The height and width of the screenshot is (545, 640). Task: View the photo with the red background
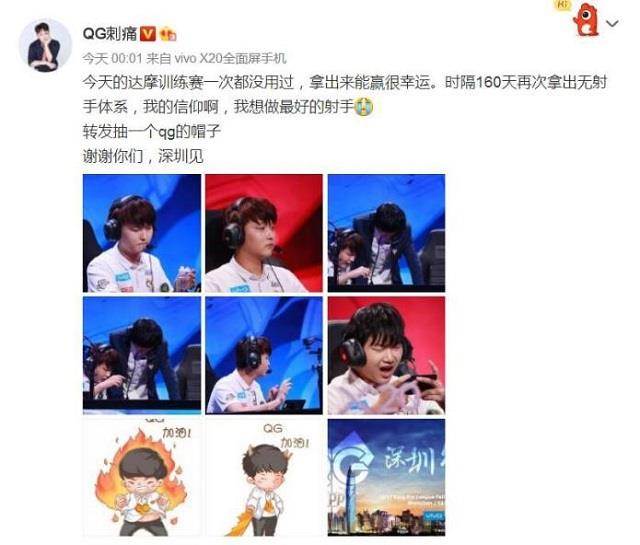pos(263,233)
